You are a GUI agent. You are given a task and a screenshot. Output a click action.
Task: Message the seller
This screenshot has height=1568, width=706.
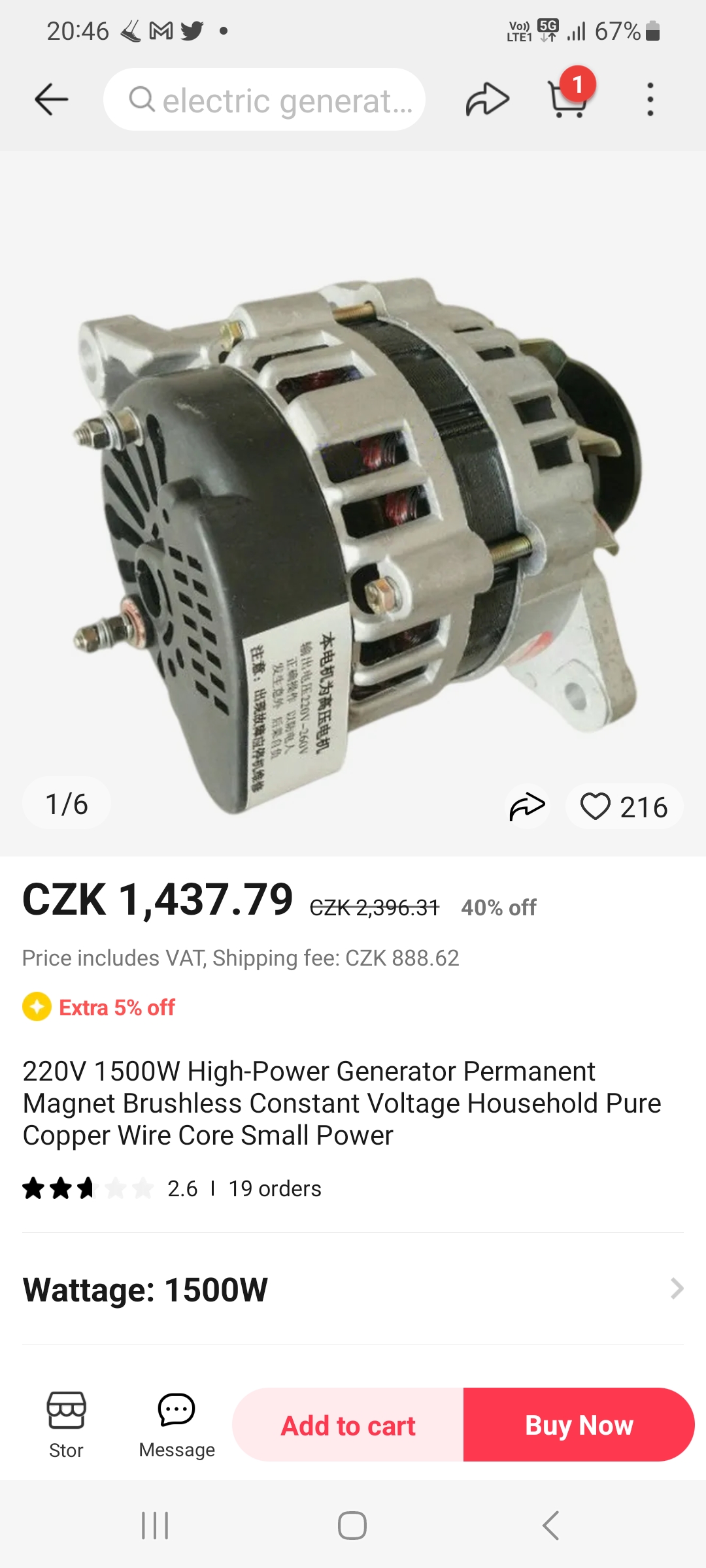coord(176,1424)
